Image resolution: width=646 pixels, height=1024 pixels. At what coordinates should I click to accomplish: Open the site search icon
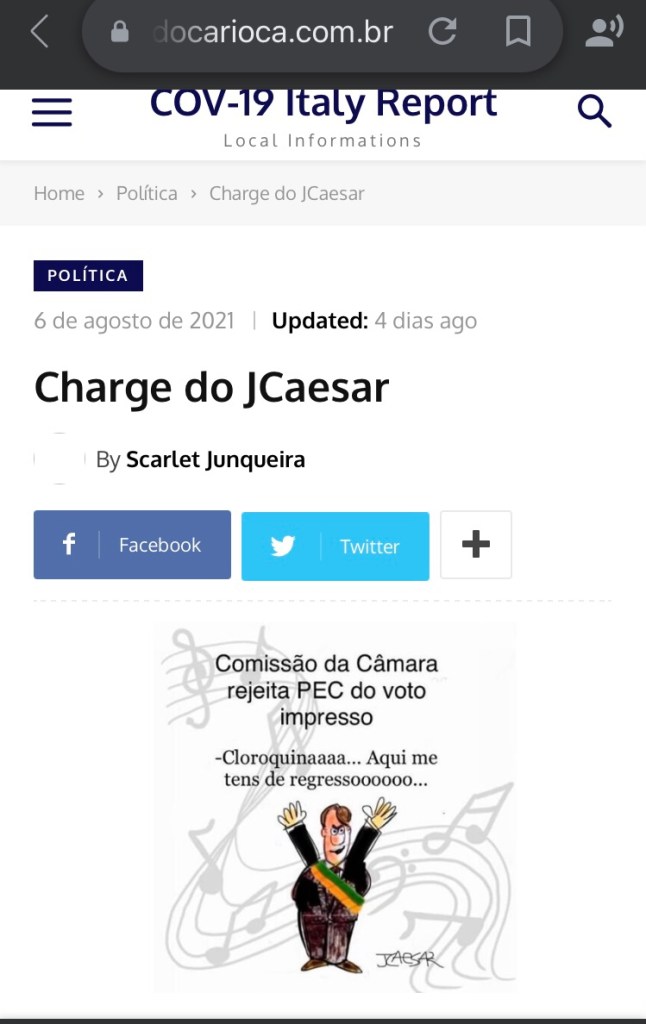[594, 112]
